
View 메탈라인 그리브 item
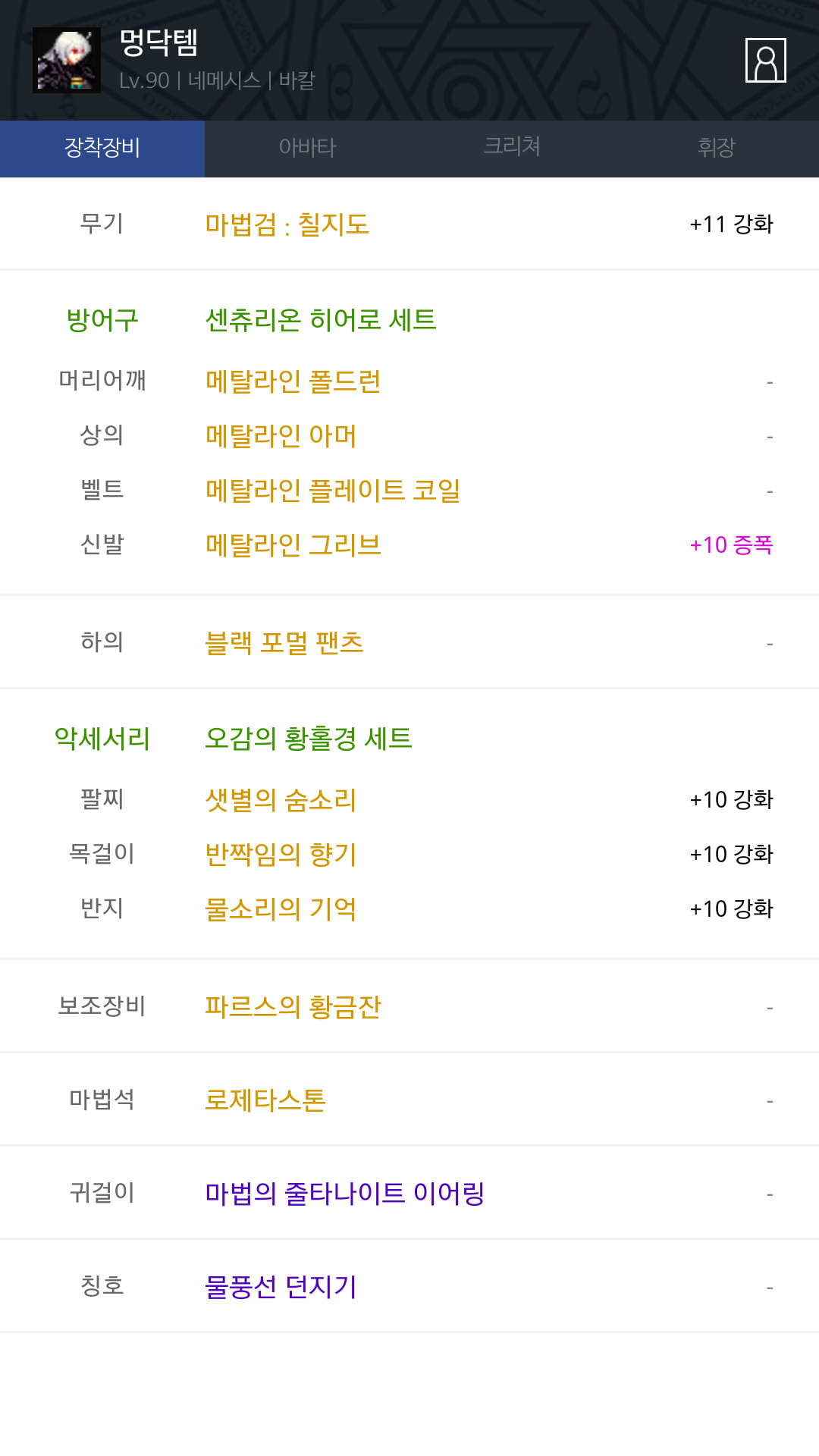(x=293, y=544)
